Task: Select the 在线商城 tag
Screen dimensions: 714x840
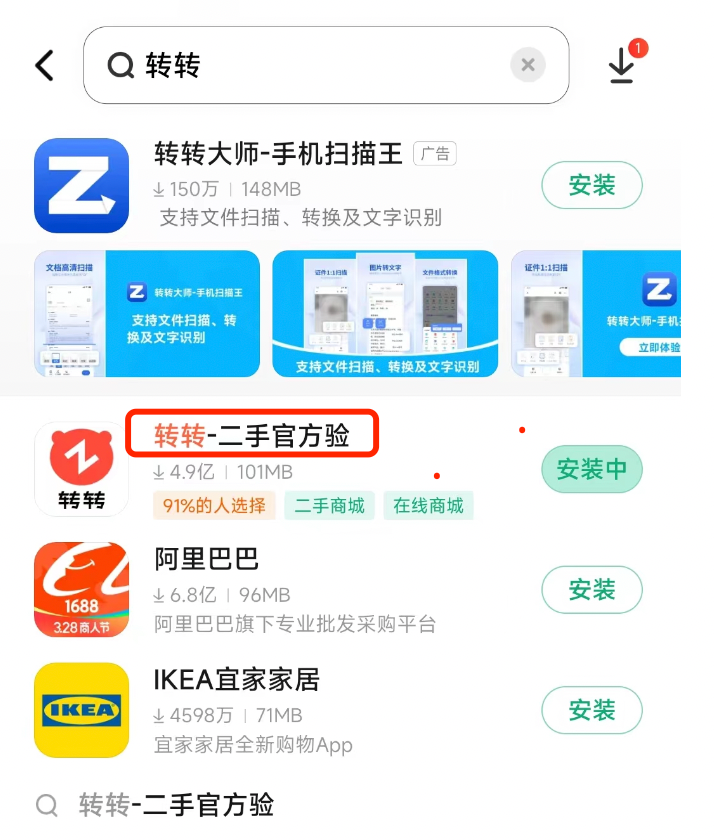Action: [x=428, y=505]
